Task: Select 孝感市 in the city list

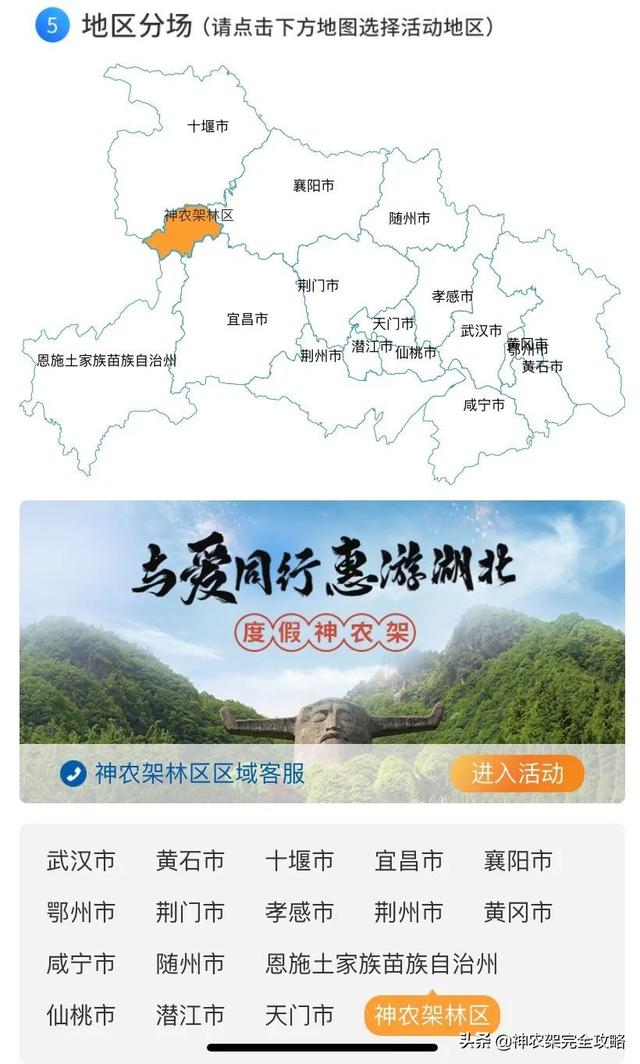Action: pos(299,912)
